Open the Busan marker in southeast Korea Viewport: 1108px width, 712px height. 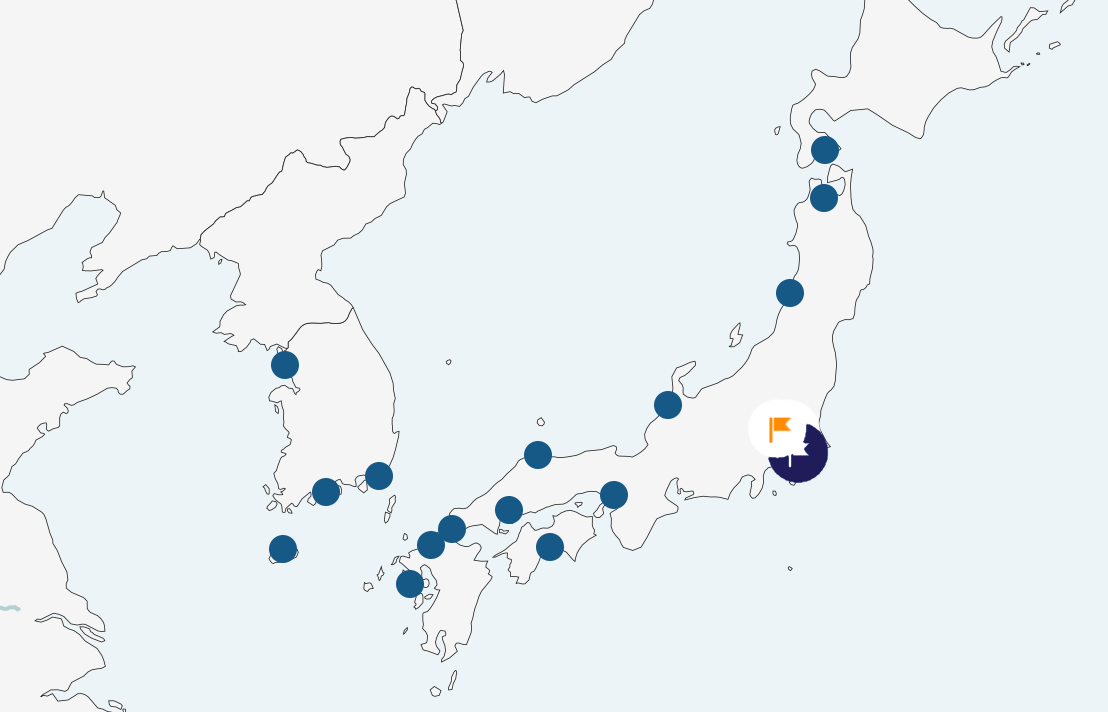pyautogui.click(x=379, y=476)
